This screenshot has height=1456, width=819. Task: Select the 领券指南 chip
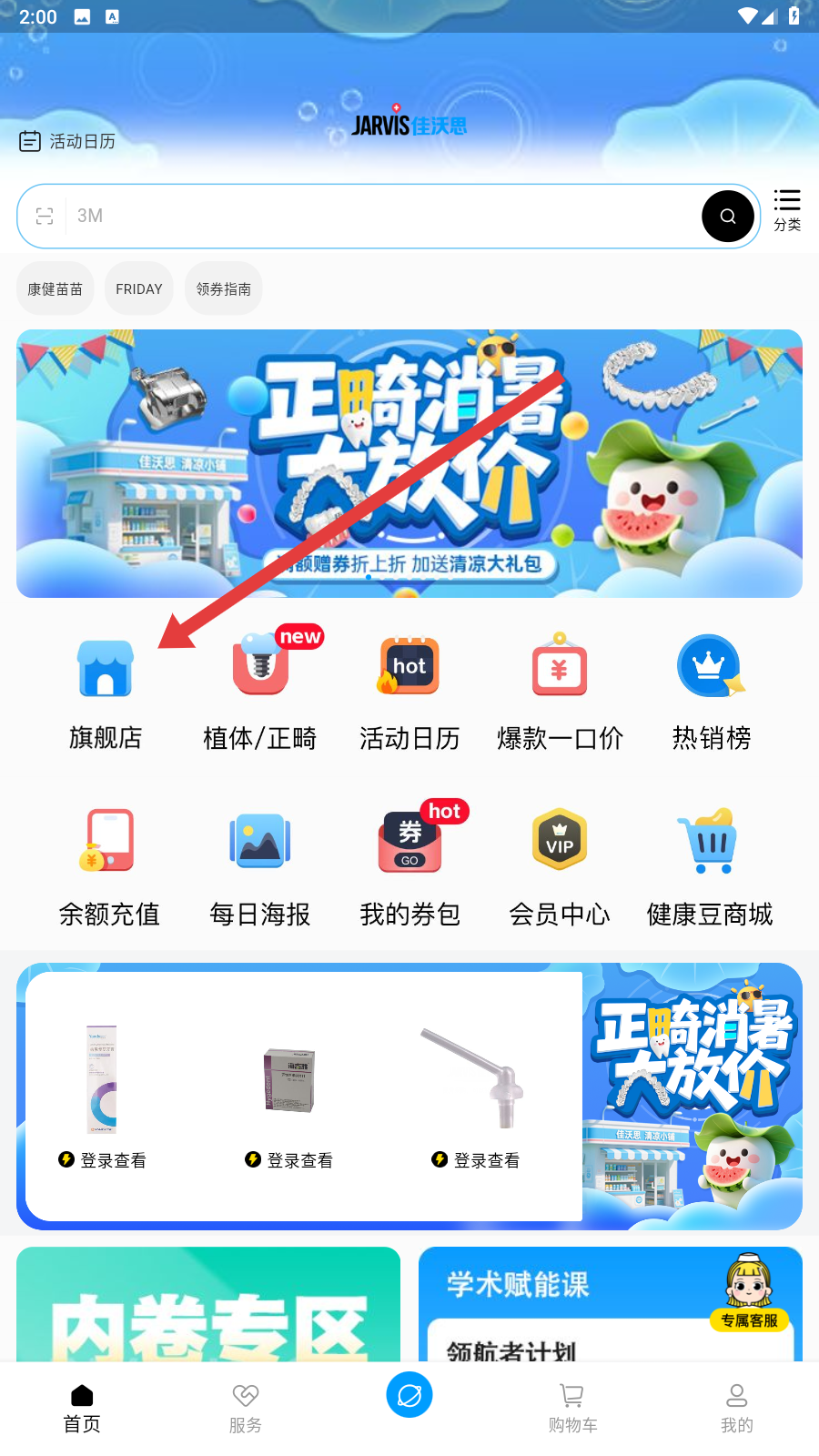pyautogui.click(x=223, y=288)
